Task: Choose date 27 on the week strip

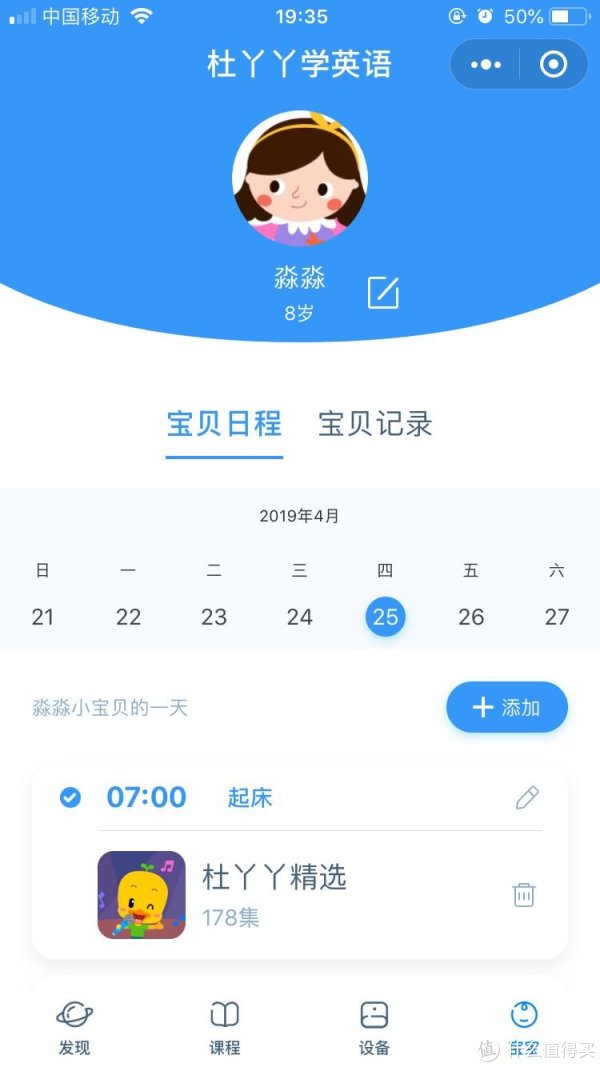Action: click(x=557, y=617)
